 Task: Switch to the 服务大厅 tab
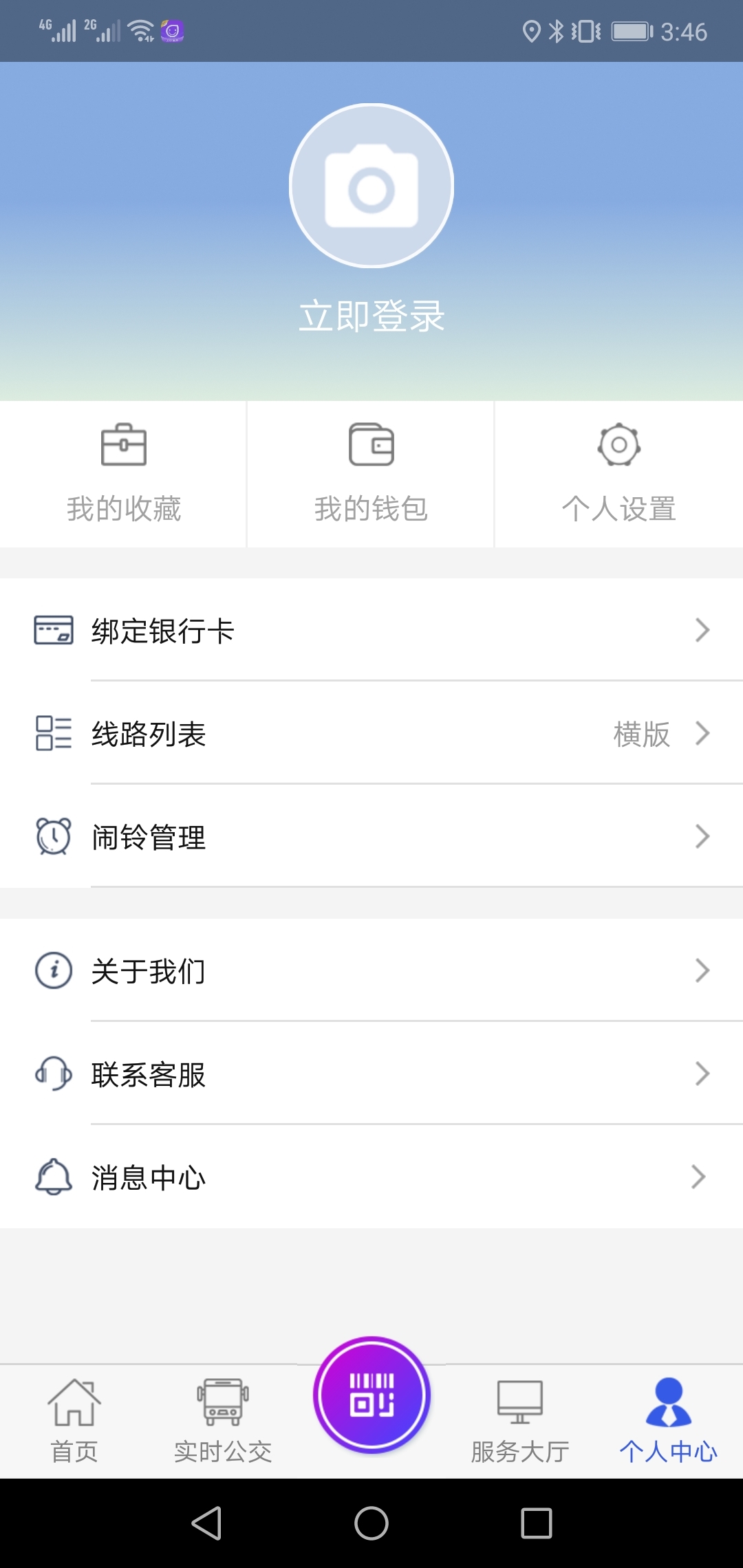[x=520, y=1421]
